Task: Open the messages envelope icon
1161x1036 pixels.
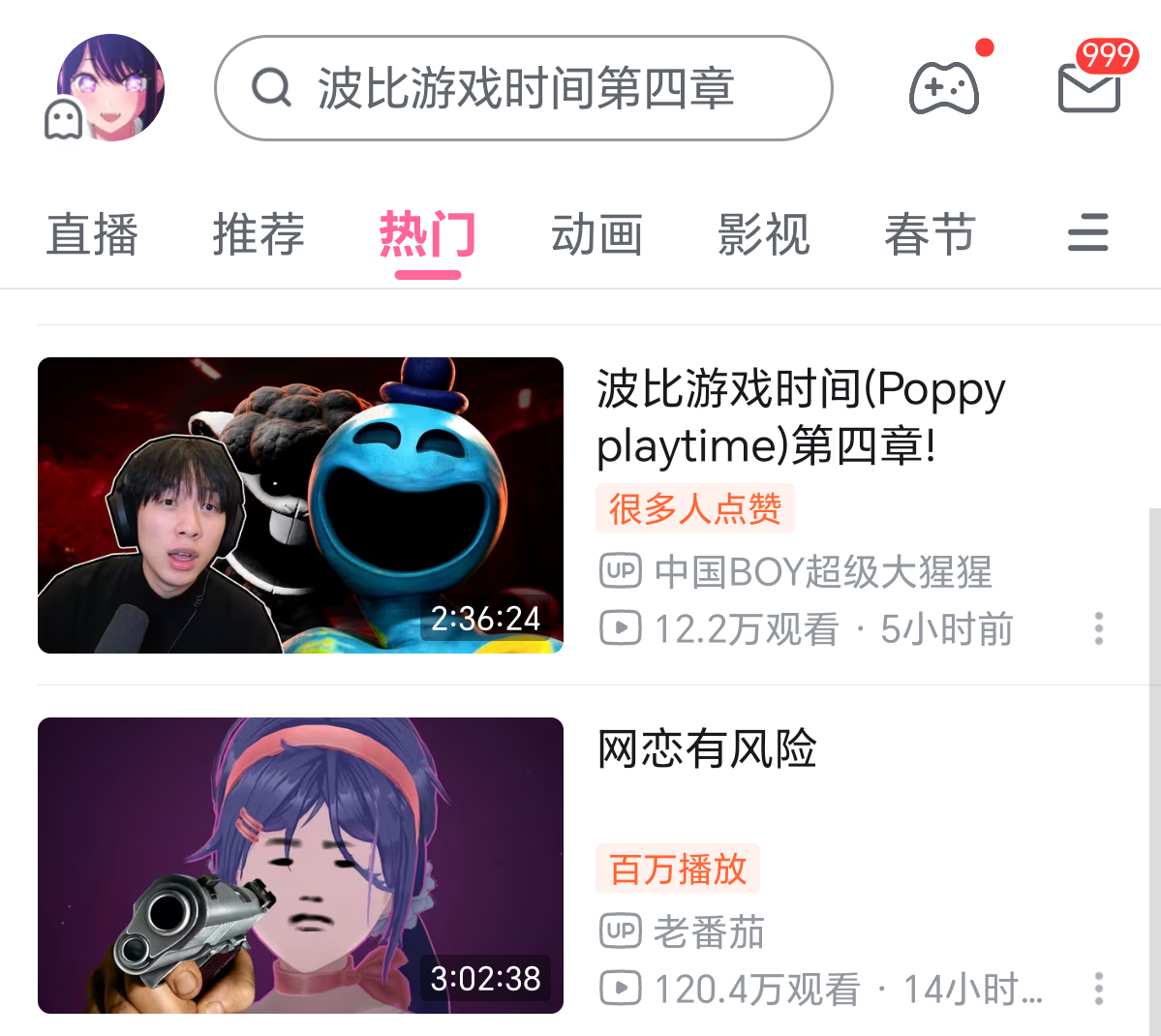Action: tap(1089, 86)
